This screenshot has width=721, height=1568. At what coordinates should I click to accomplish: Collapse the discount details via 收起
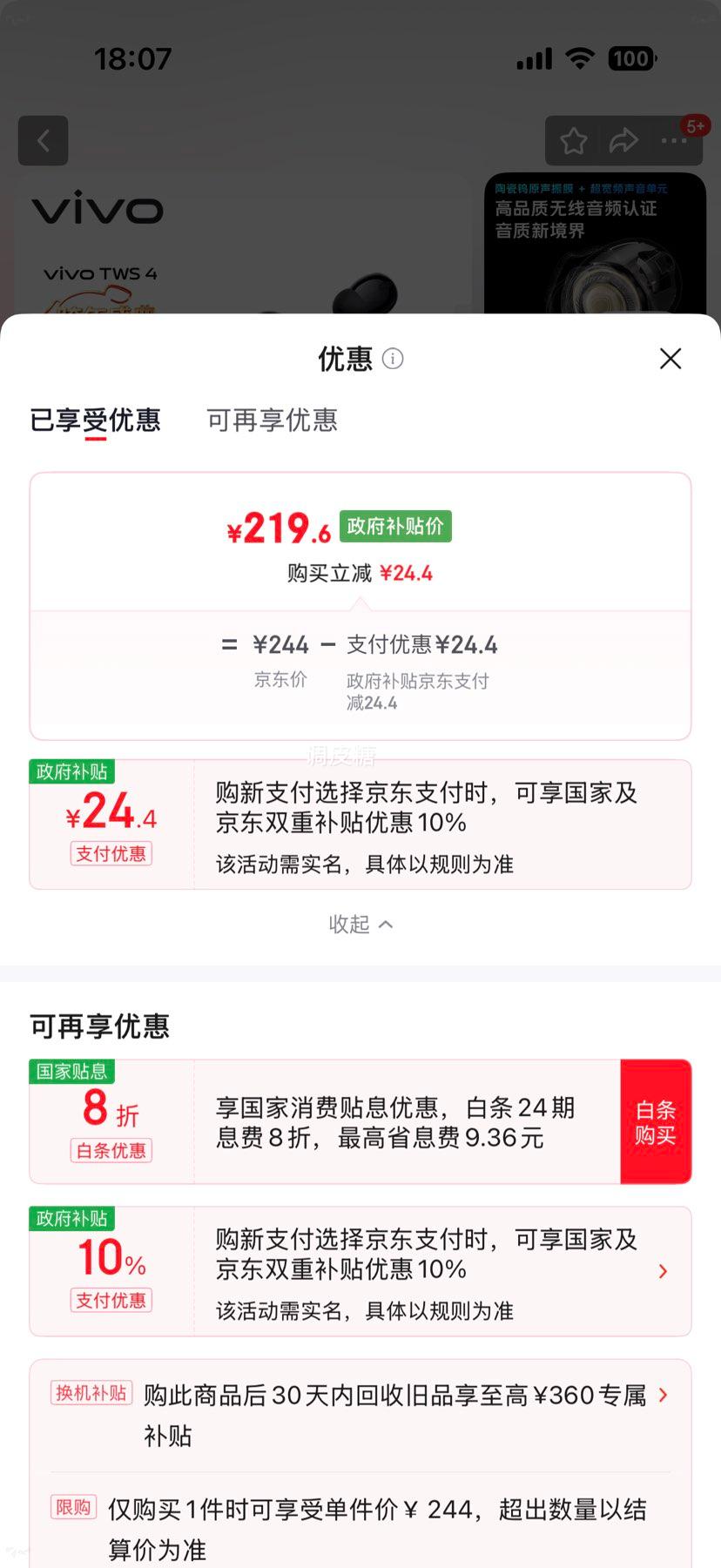[360, 924]
